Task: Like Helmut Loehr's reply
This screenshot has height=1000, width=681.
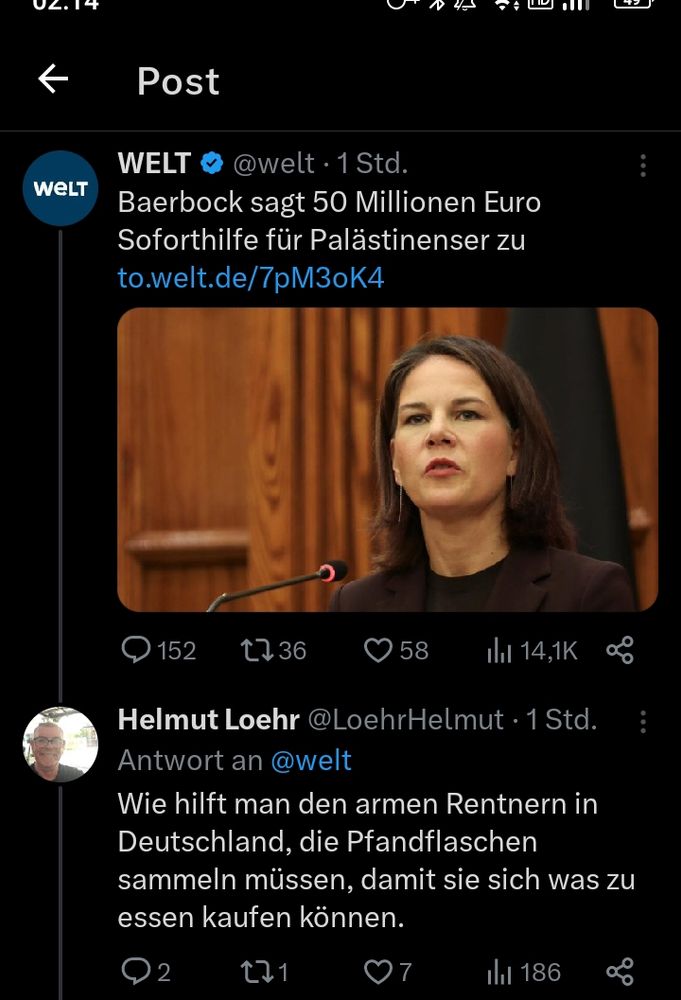Action: [377, 971]
